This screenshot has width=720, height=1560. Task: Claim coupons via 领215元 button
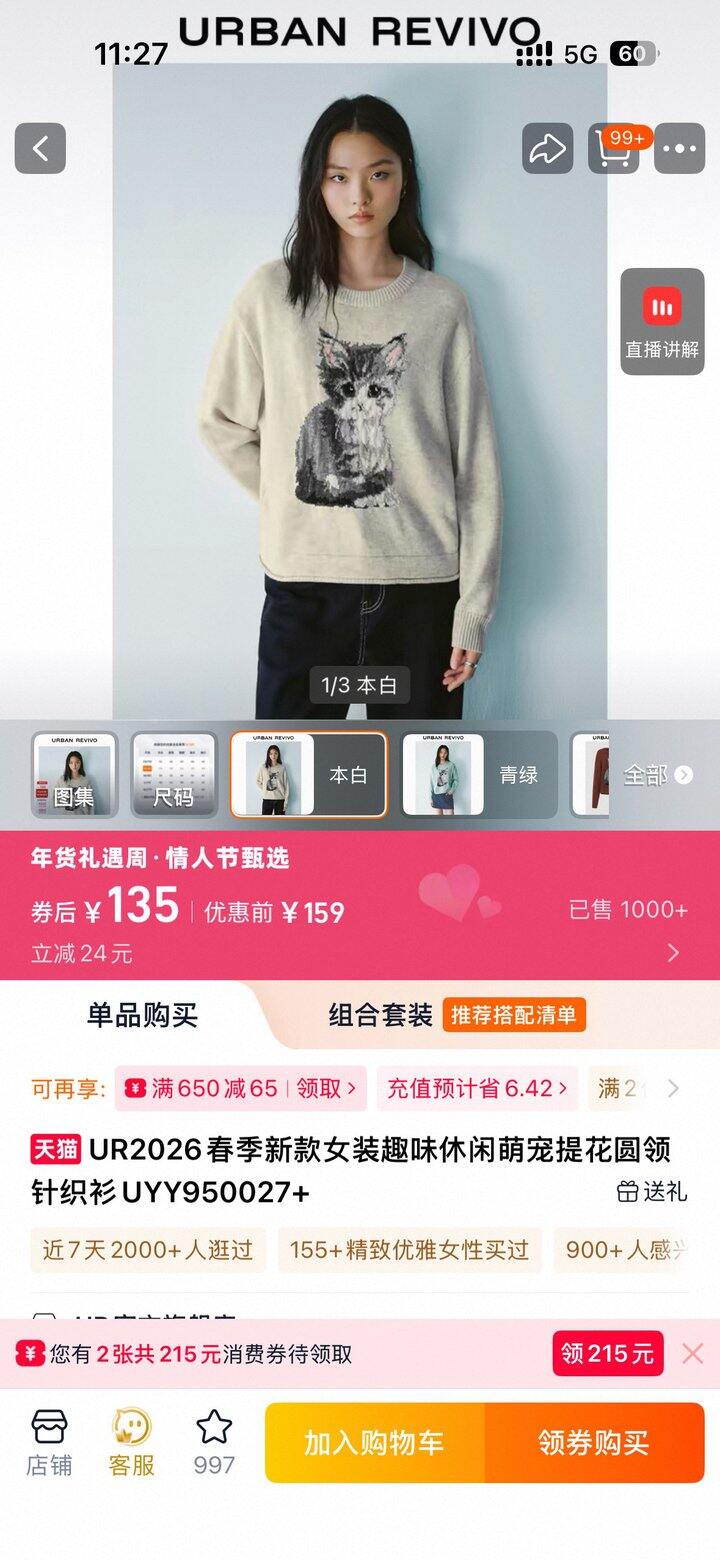click(607, 1354)
